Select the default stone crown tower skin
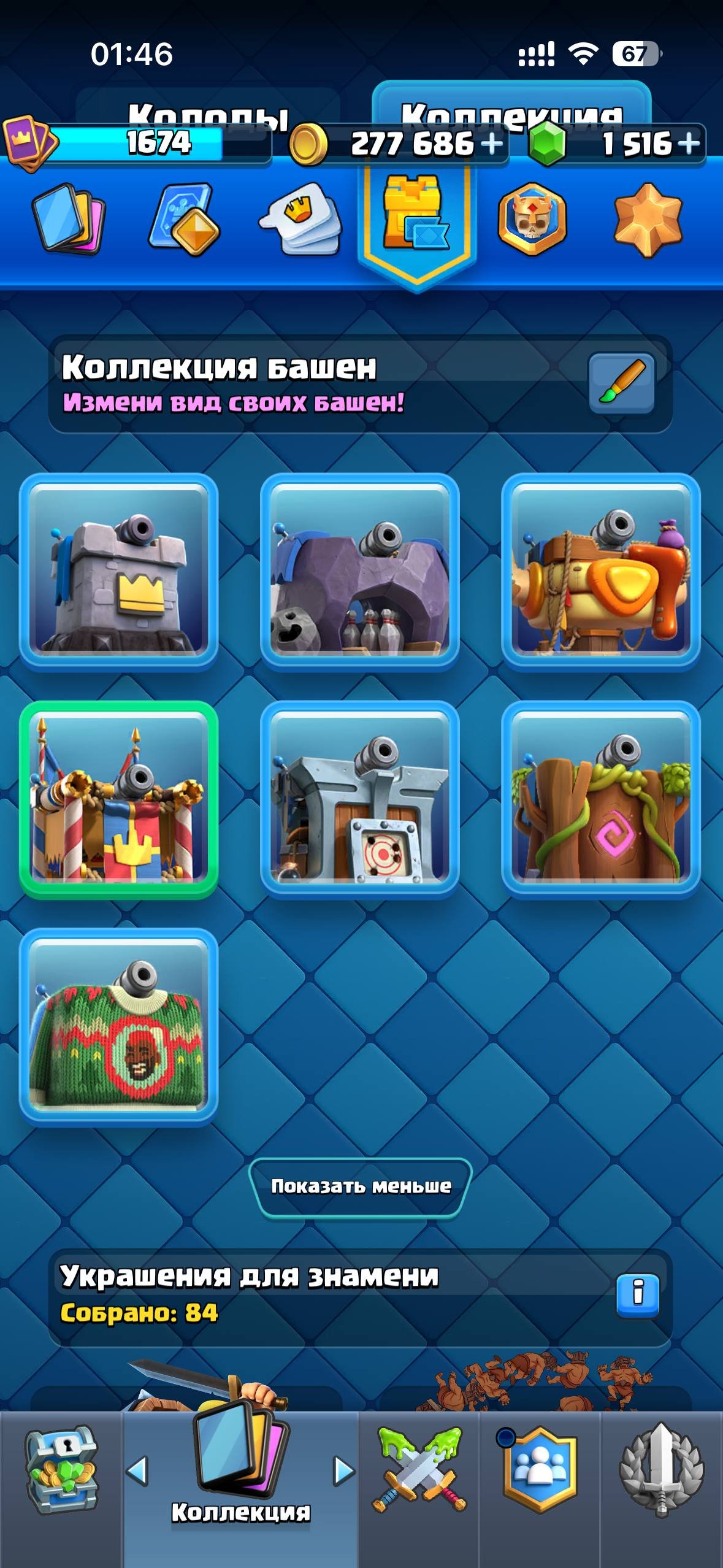The height and width of the screenshot is (1568, 723). pyautogui.click(x=119, y=570)
